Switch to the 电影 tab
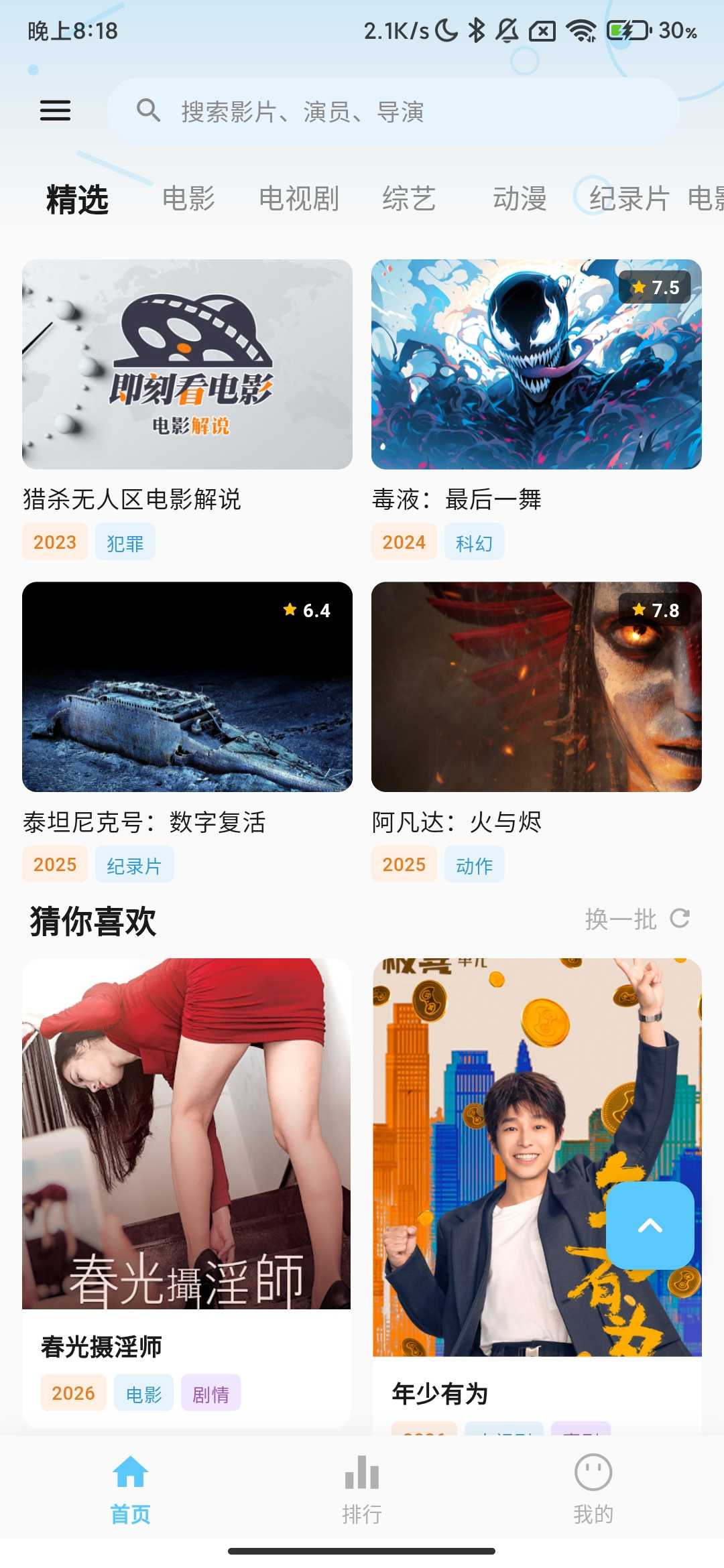The image size is (724, 1568). click(188, 198)
